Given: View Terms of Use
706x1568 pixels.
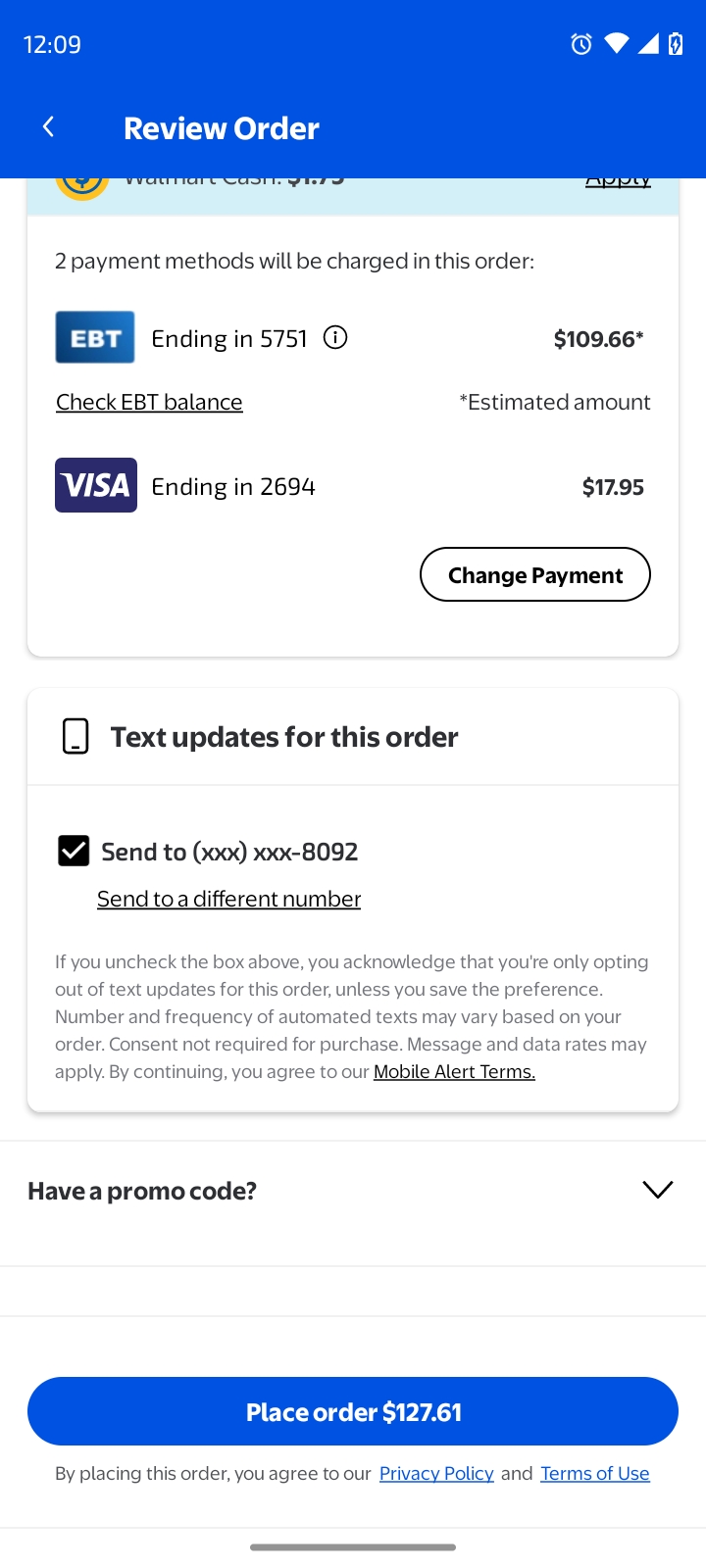Looking at the screenshot, I should pos(594,1473).
